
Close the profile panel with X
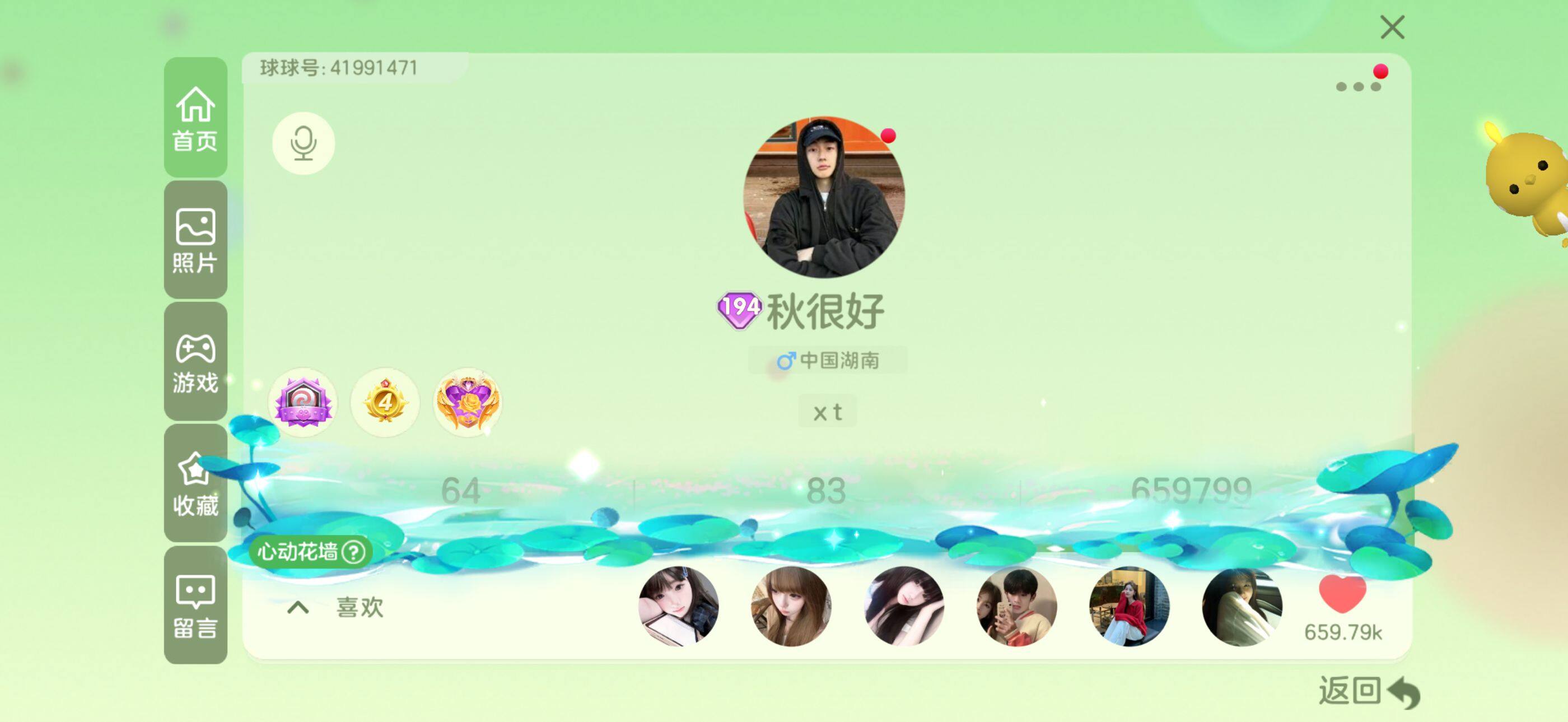[1392, 27]
